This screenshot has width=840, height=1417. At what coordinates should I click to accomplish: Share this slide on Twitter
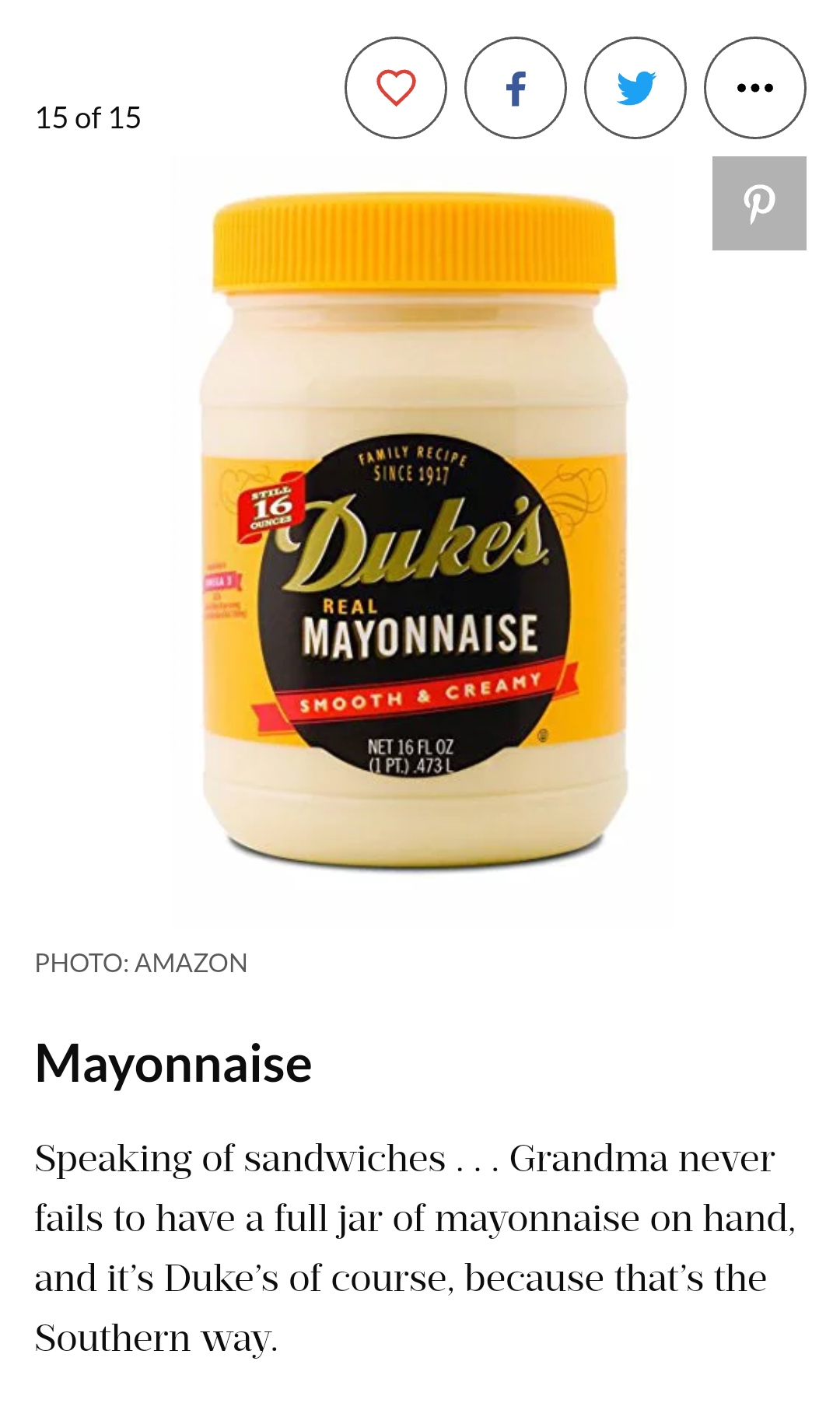(635, 88)
